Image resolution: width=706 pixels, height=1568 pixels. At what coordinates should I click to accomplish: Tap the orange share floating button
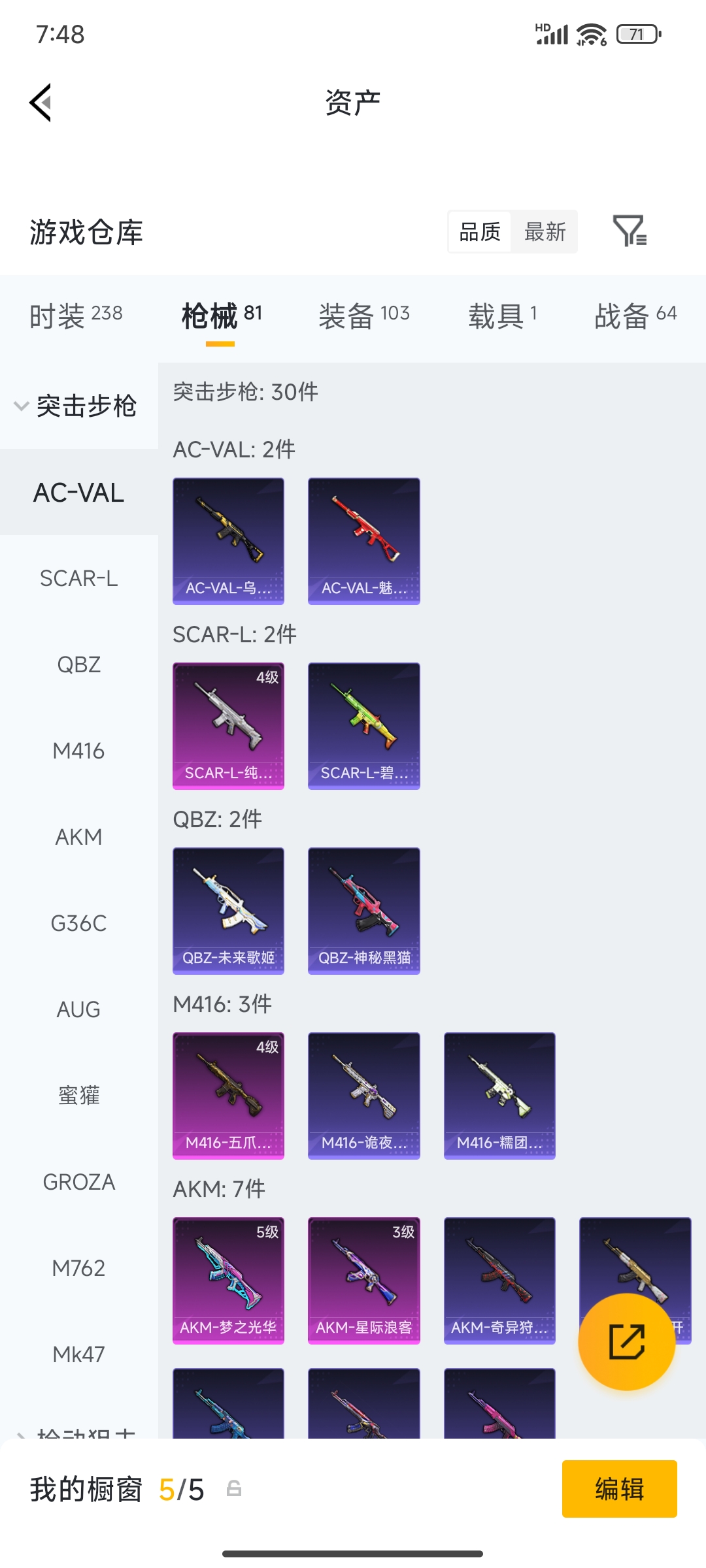coord(626,1342)
